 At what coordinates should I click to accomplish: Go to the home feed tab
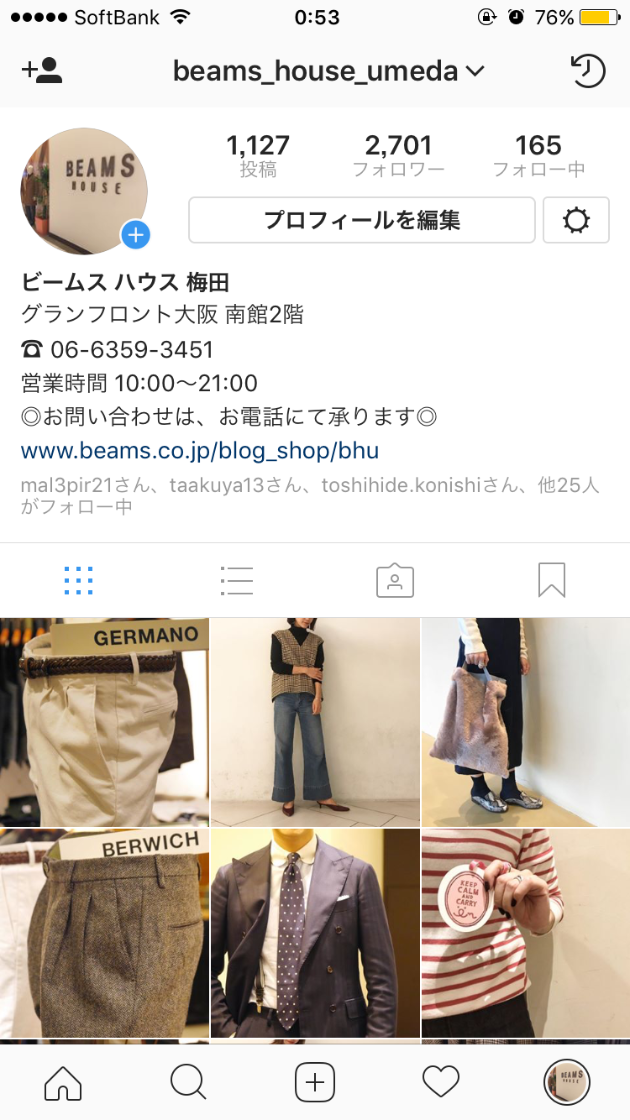coord(63,1082)
